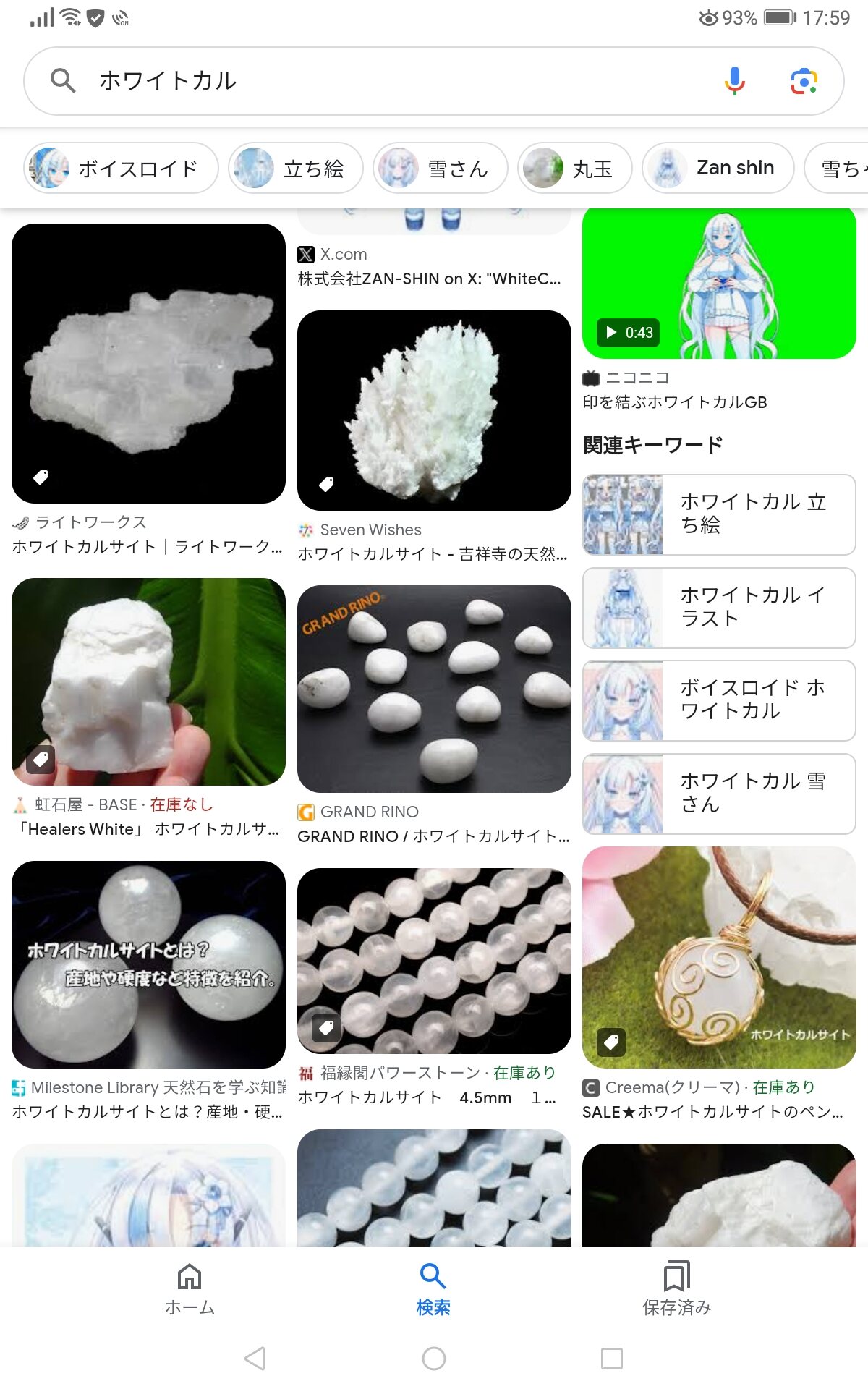Open the Seven Wishes coral-like crystal image
The image size is (868, 1389).
[434, 410]
